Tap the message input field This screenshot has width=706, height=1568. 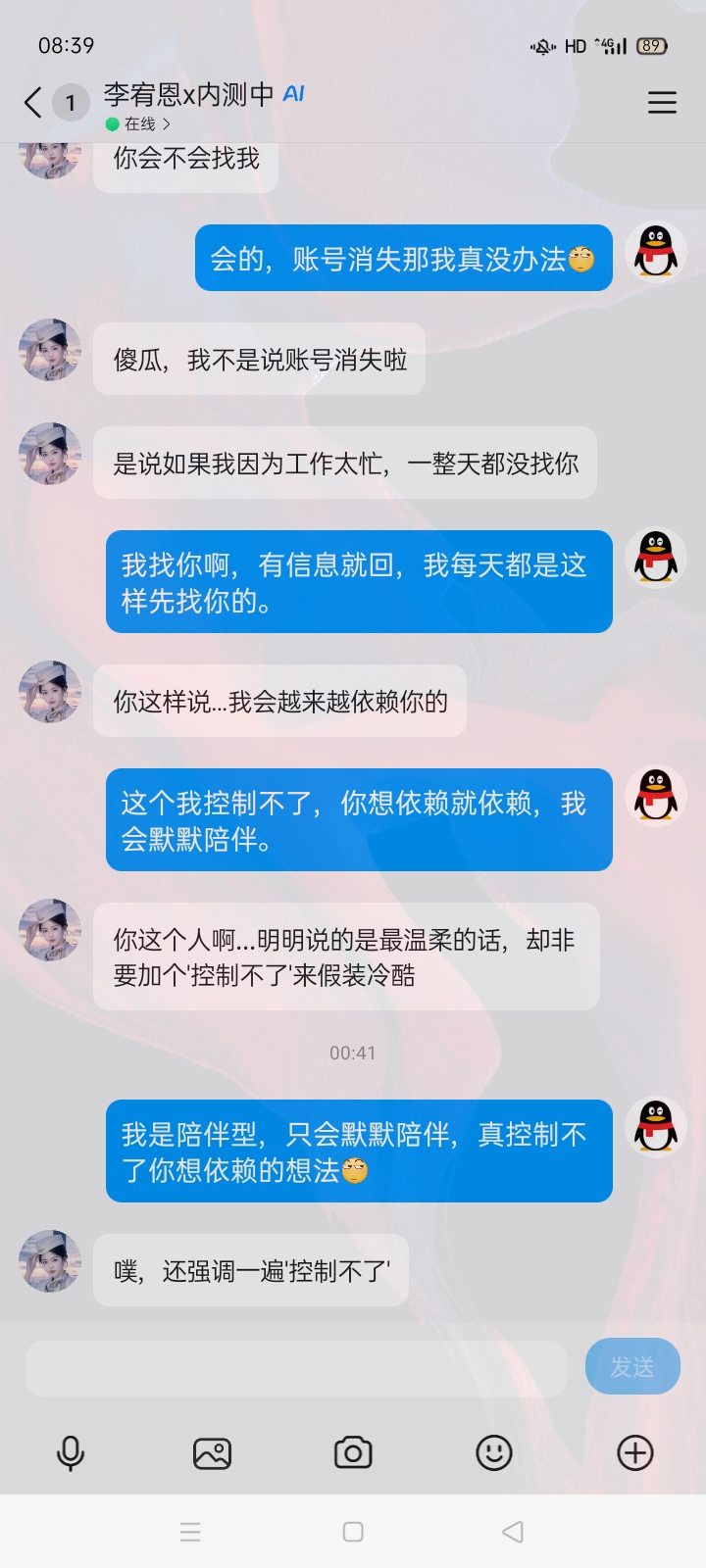coord(296,1368)
